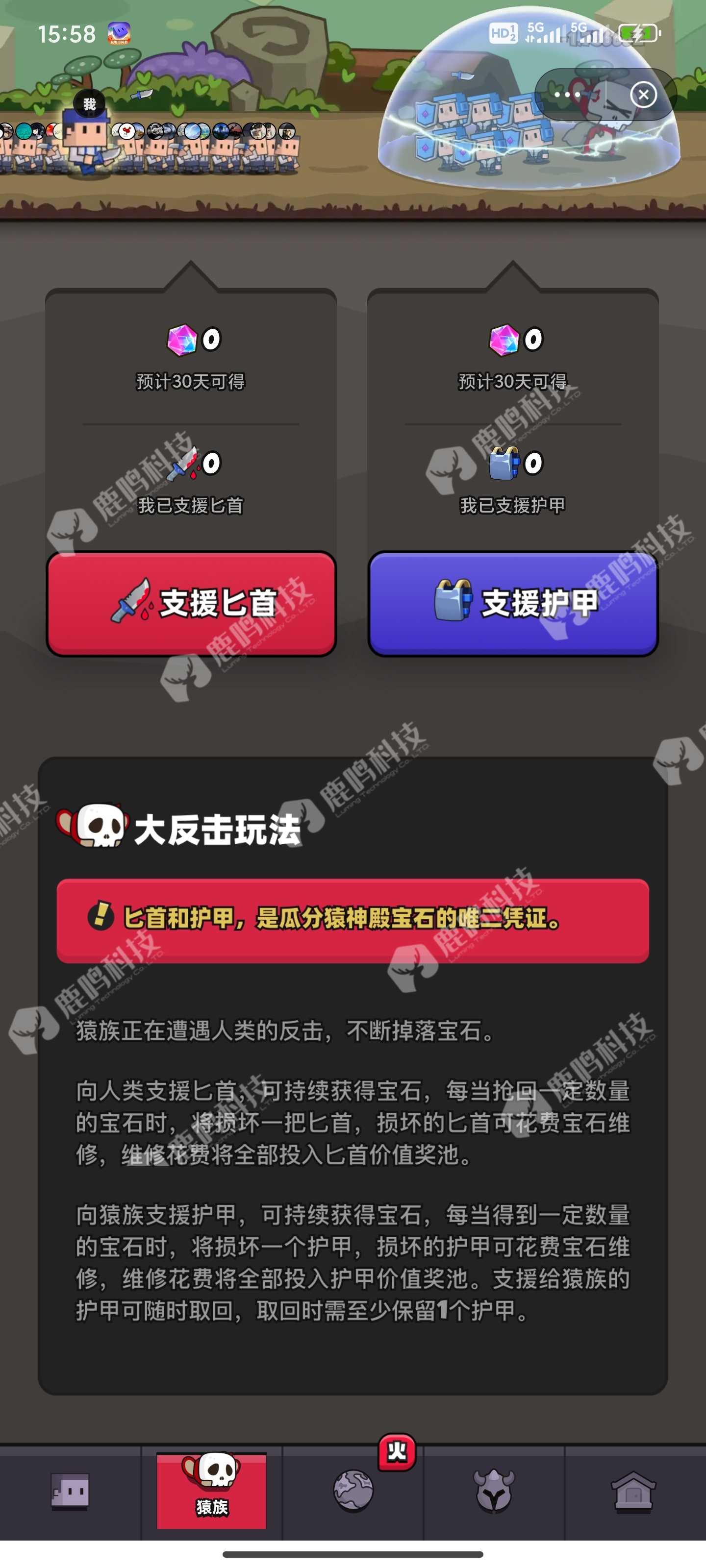
Task: Open the planet tab with 火 badge
Action: 353,1491
